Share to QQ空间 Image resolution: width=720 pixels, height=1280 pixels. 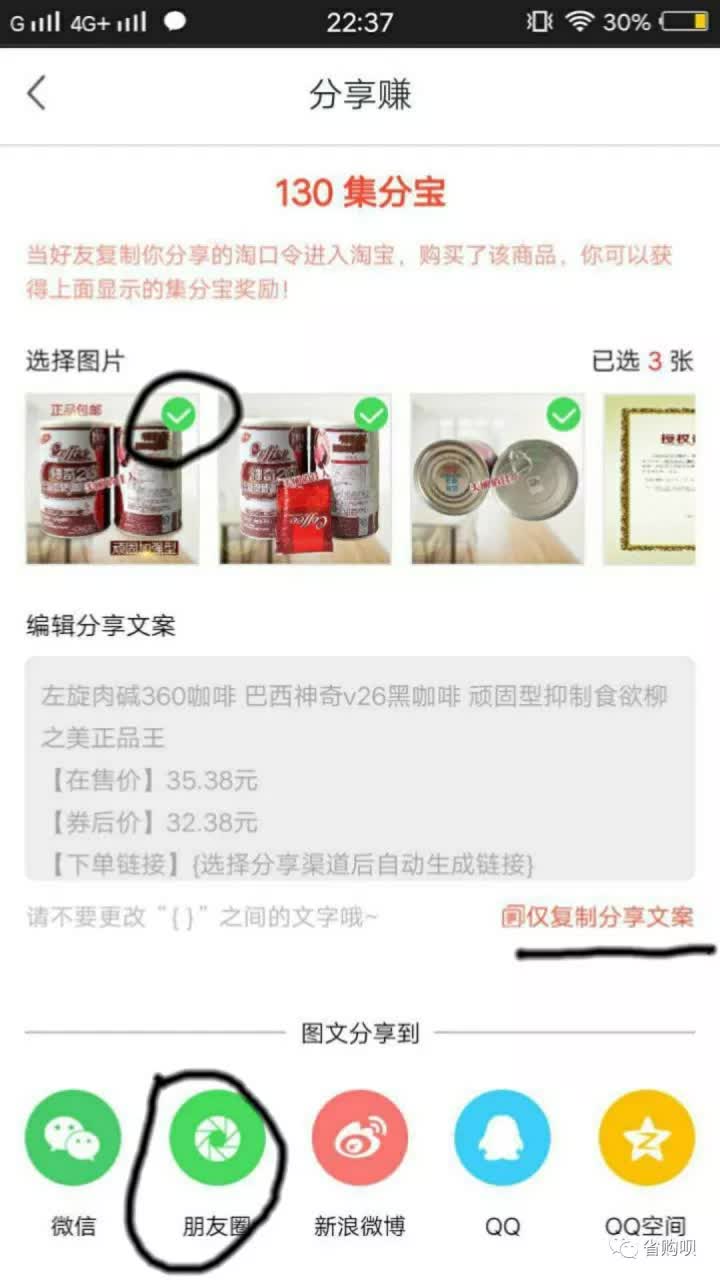pyautogui.click(x=646, y=1138)
